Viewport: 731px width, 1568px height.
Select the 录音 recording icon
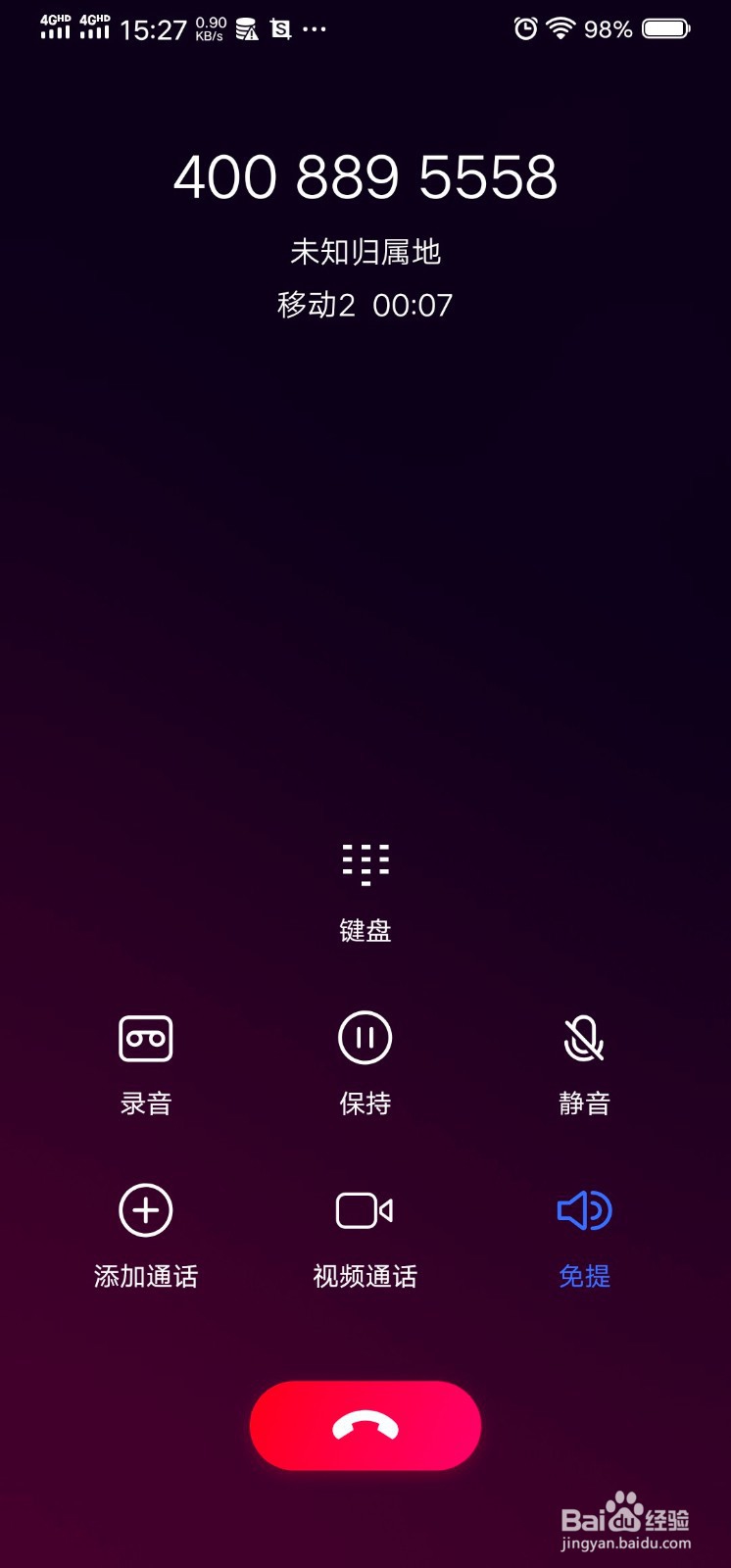pyautogui.click(x=145, y=1036)
